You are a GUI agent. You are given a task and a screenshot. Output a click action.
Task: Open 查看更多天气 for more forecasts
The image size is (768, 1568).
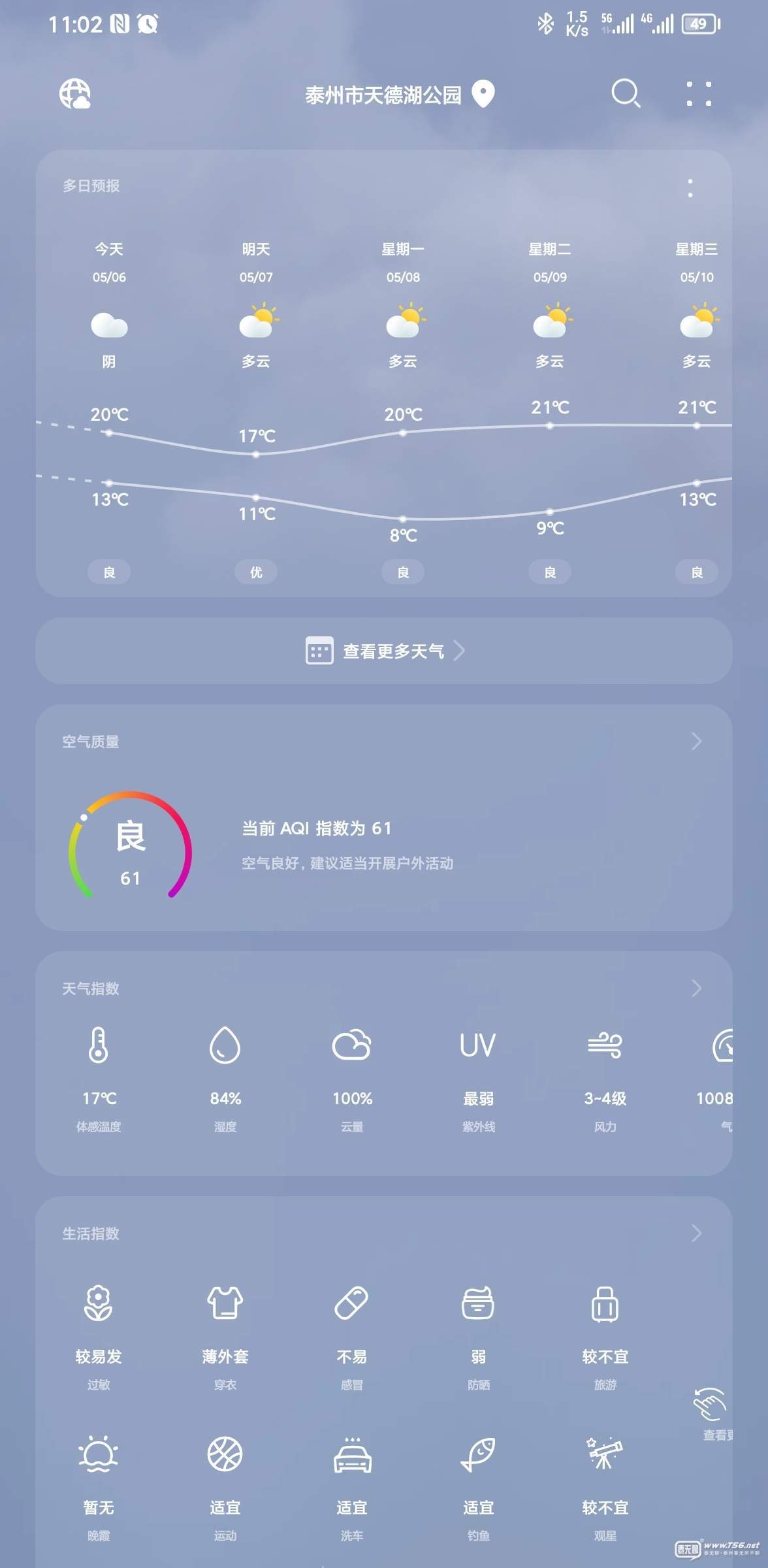point(384,651)
